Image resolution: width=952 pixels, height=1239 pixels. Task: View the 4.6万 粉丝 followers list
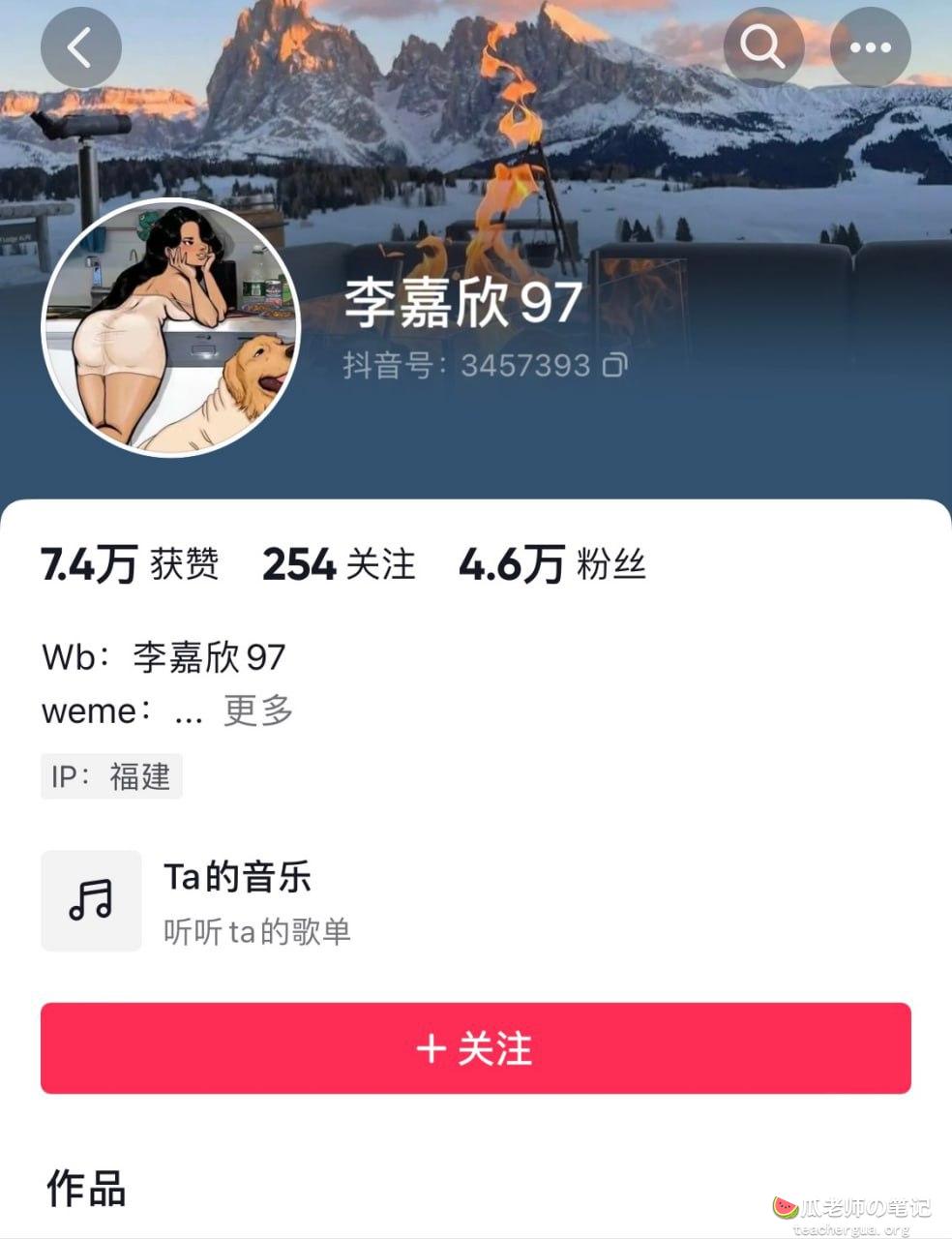(x=551, y=563)
